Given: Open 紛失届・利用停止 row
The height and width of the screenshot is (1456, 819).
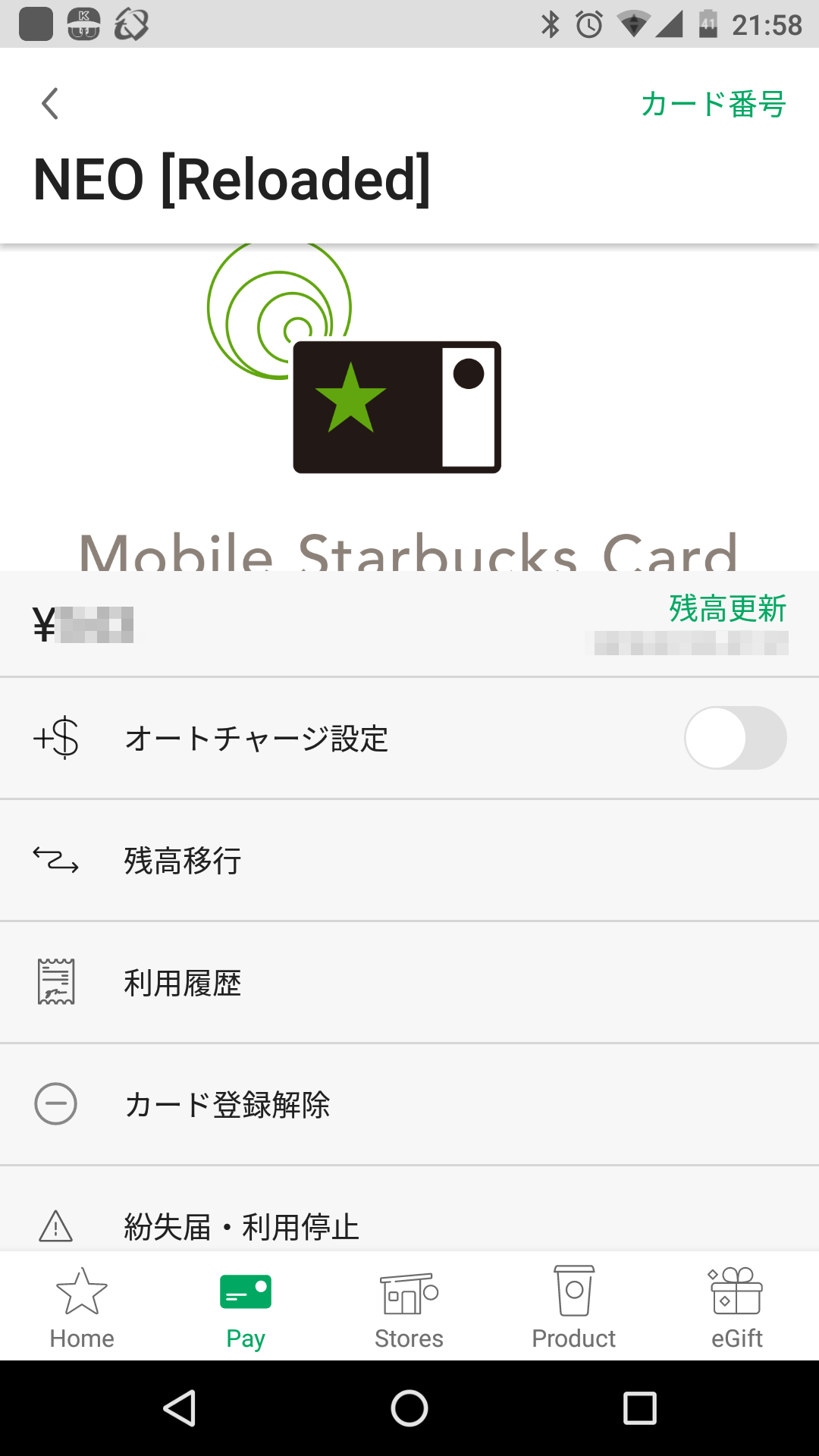Looking at the screenshot, I should [x=409, y=1210].
